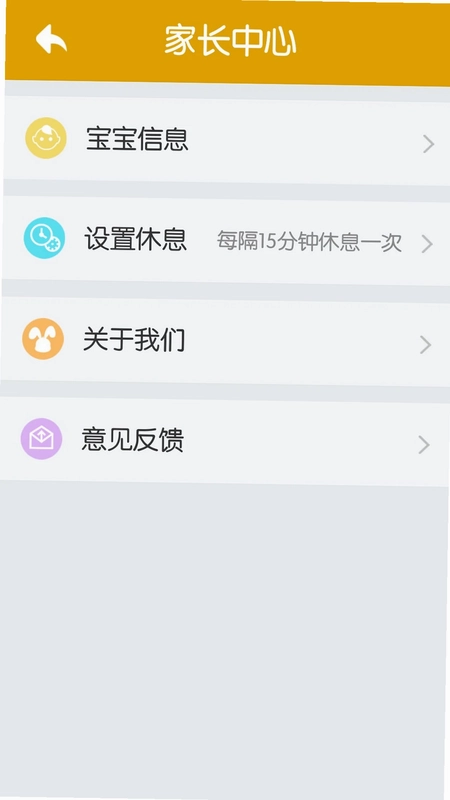Screen dimensions: 450x800
Task: Open the 关于我们 page
Action: 225,341
